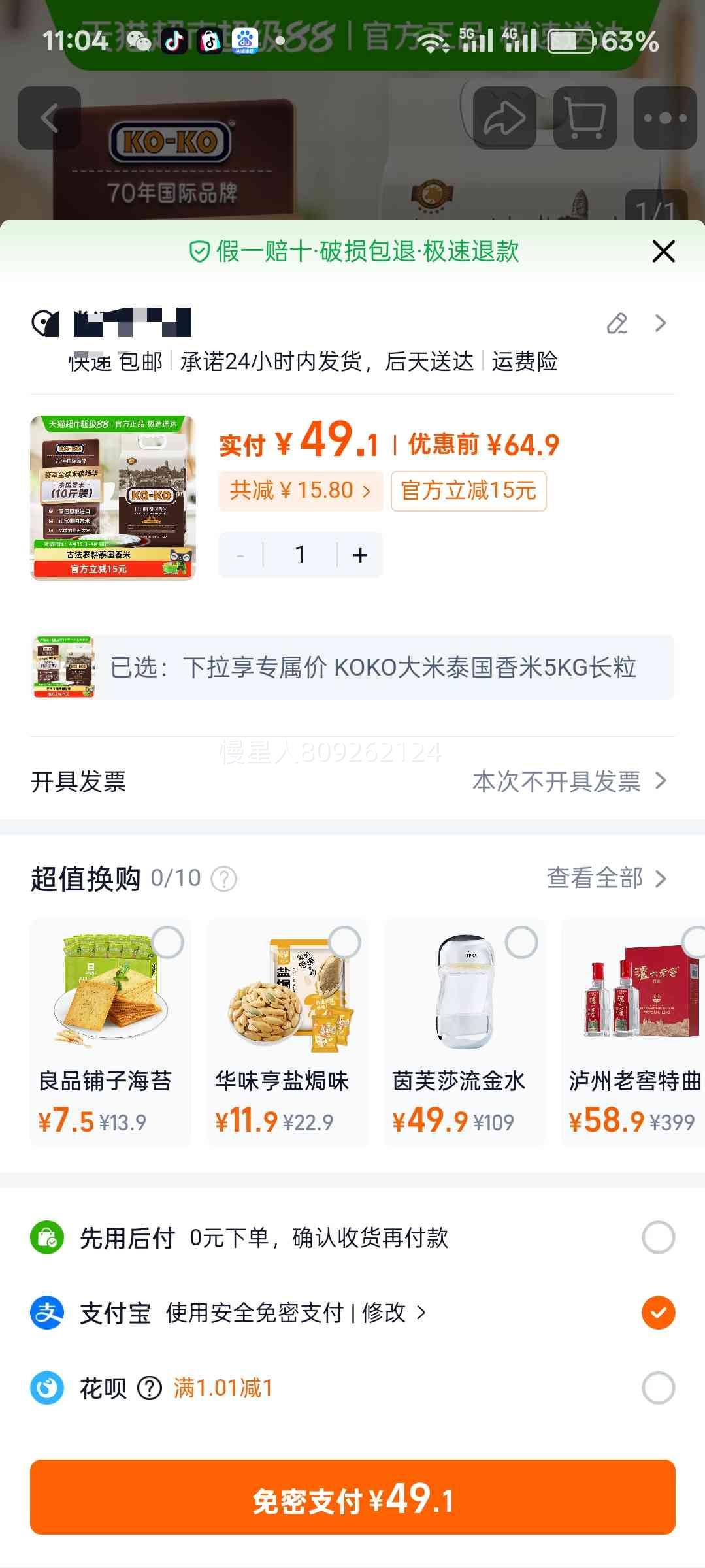705x1568 pixels.
Task: Tap the blue 支付宝 logo icon
Action: point(48,1313)
